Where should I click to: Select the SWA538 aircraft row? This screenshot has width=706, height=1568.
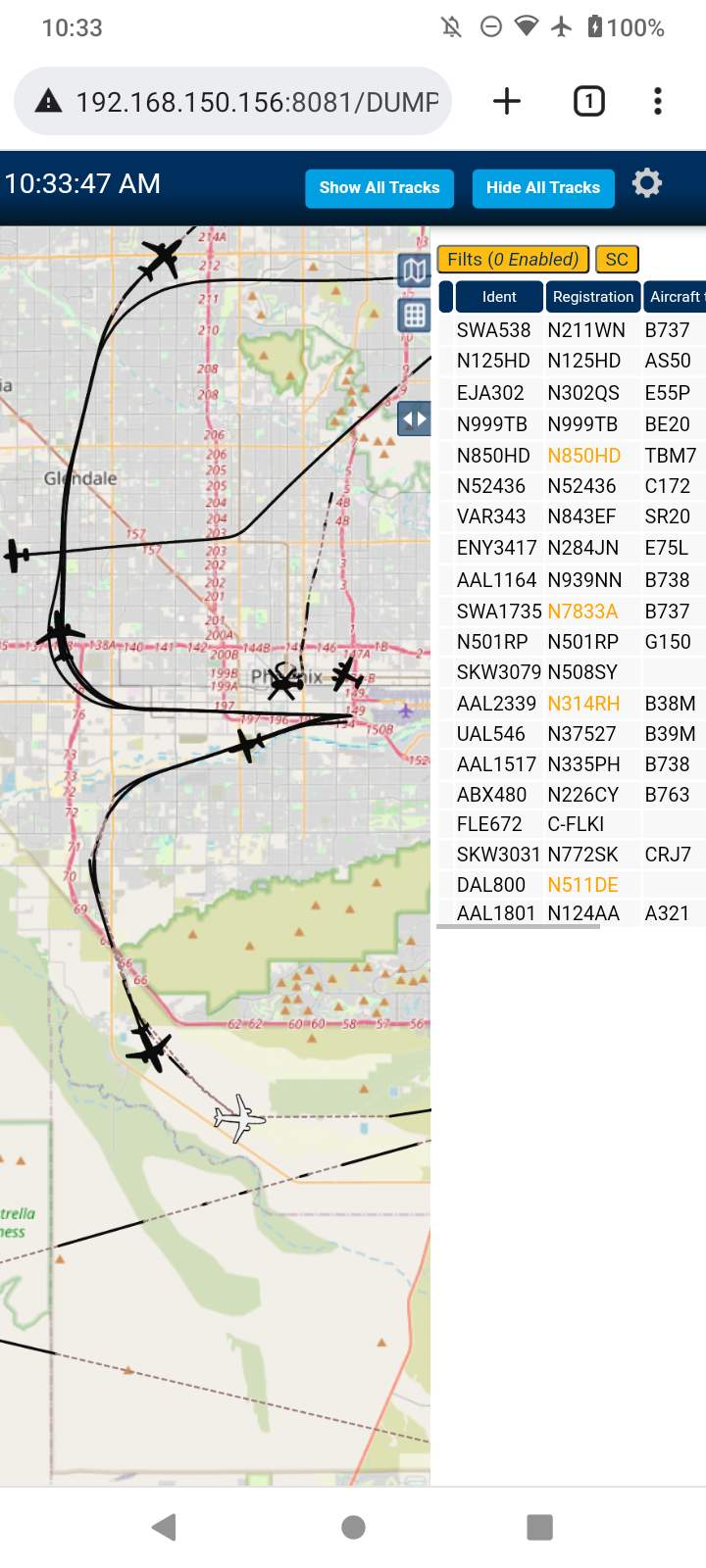click(571, 330)
